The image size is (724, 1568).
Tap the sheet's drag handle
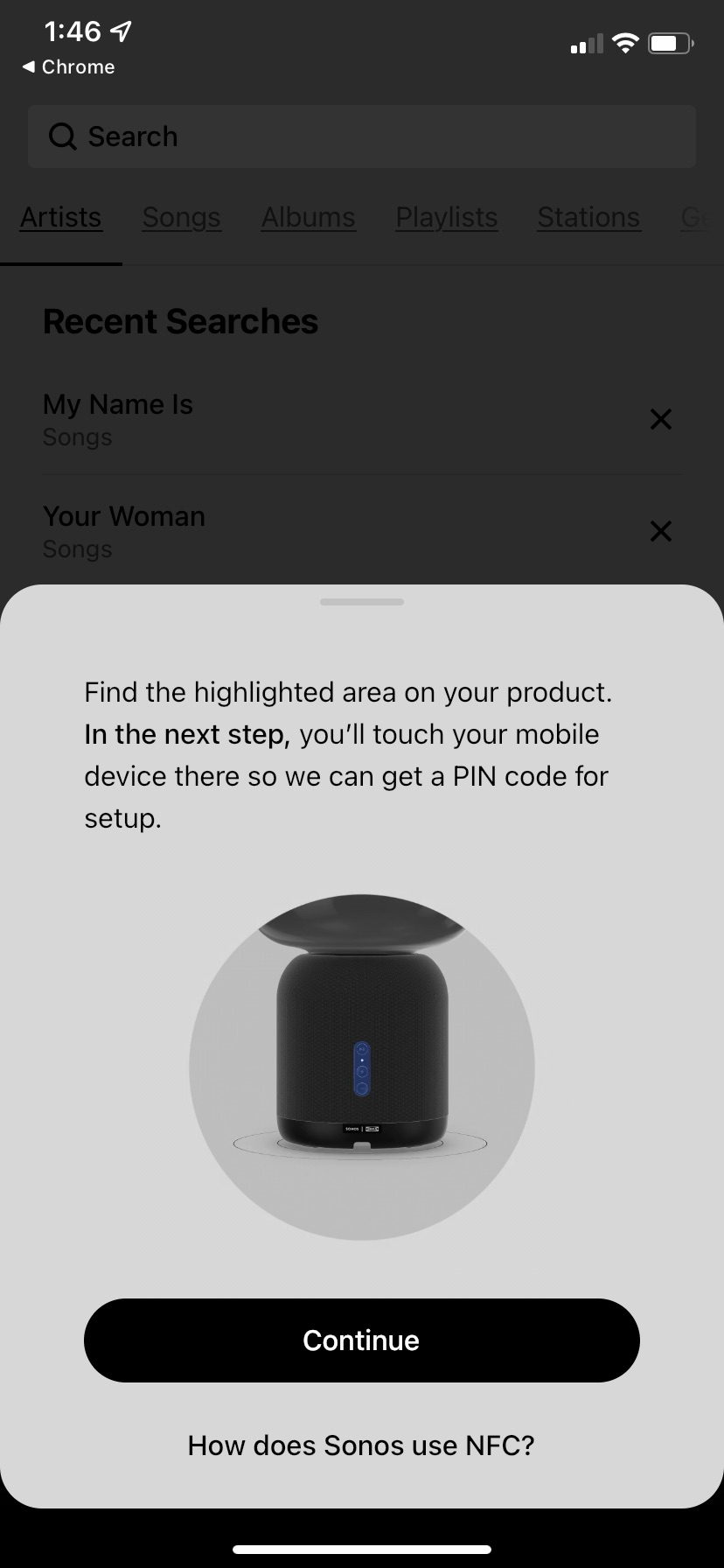coord(362,602)
